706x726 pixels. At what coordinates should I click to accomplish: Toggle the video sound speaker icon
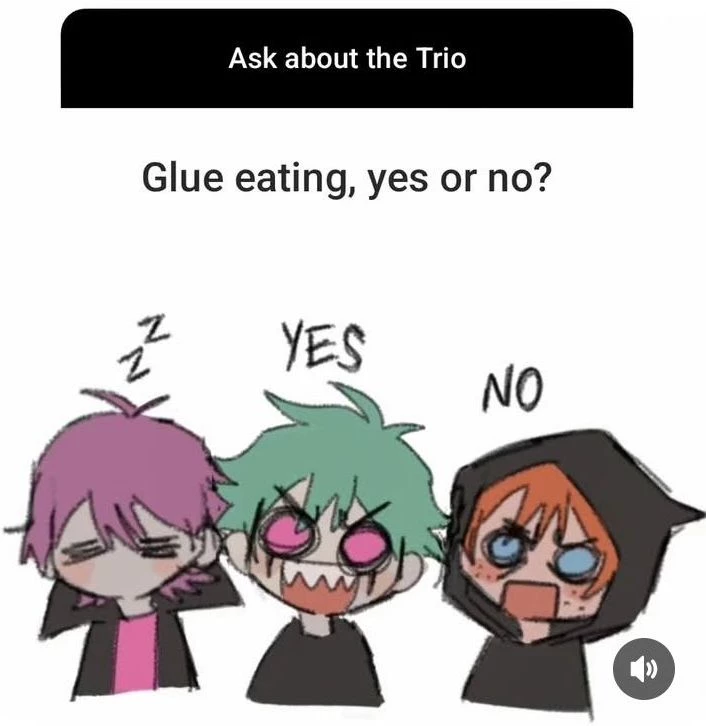644,670
